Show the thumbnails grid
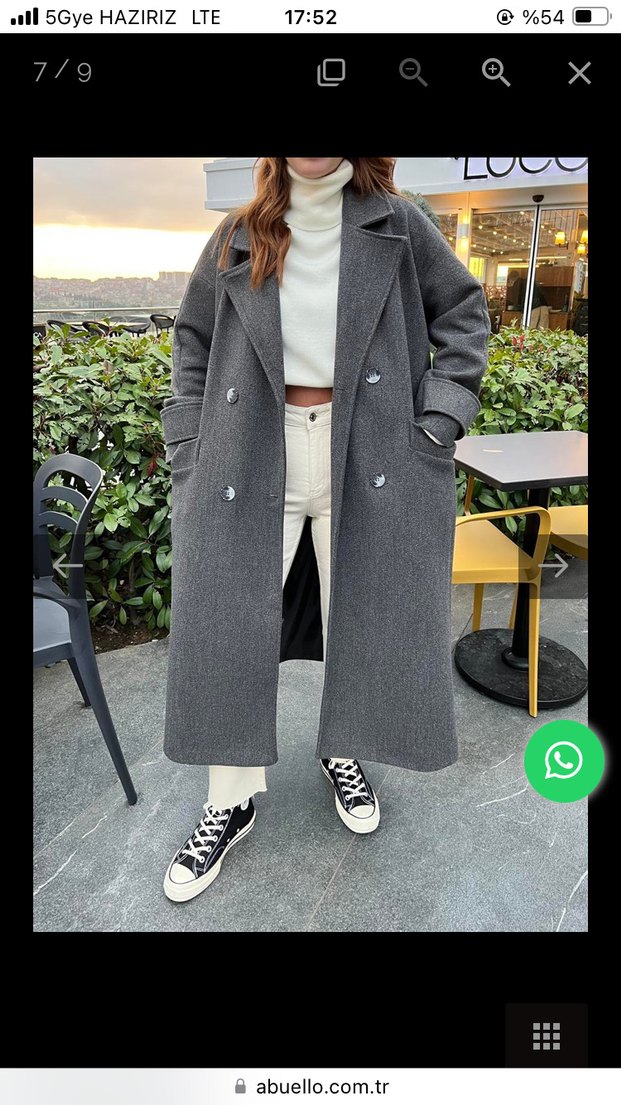Image resolution: width=621 pixels, height=1105 pixels. coord(546,1036)
